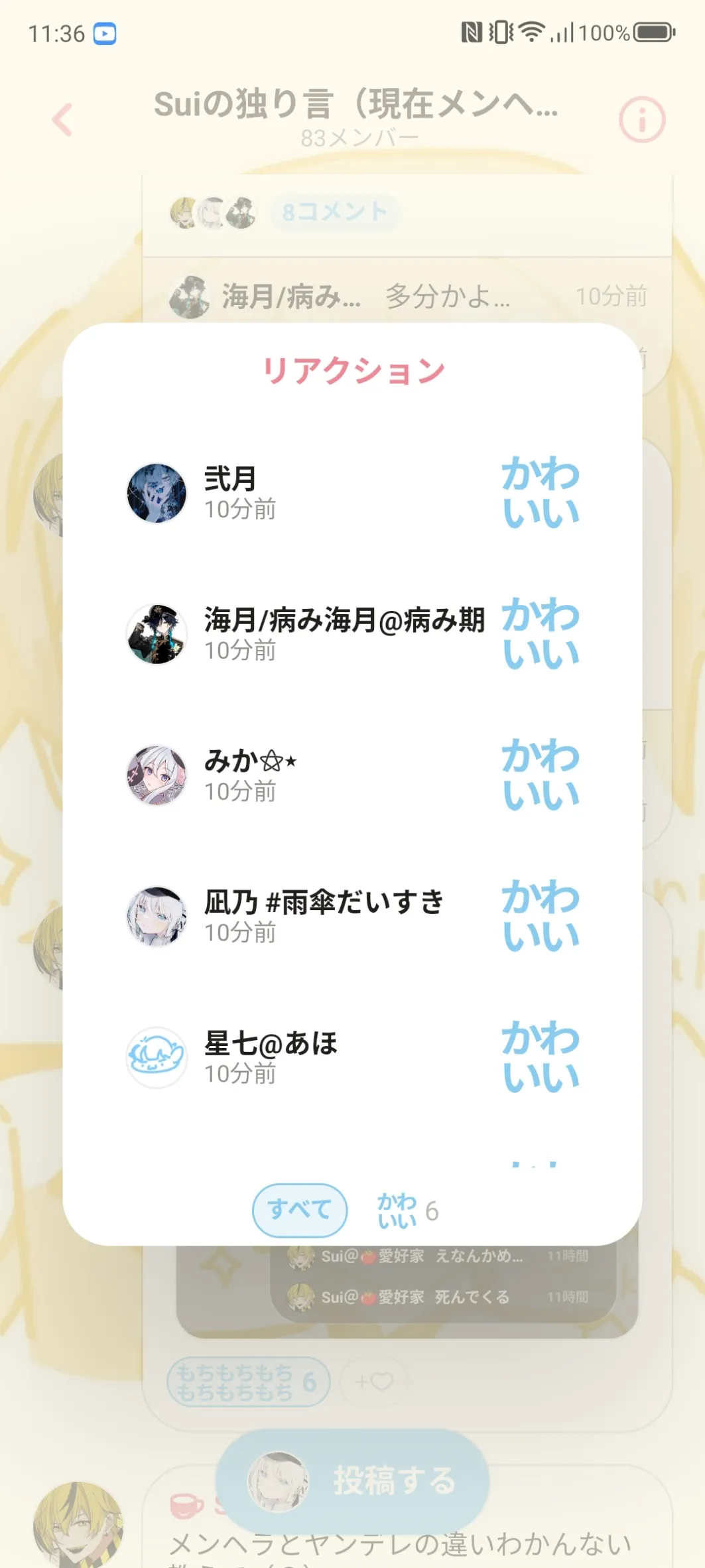Image resolution: width=705 pixels, height=1568 pixels.
Task: Add a new reaction with heart plus
Action: [374, 1382]
